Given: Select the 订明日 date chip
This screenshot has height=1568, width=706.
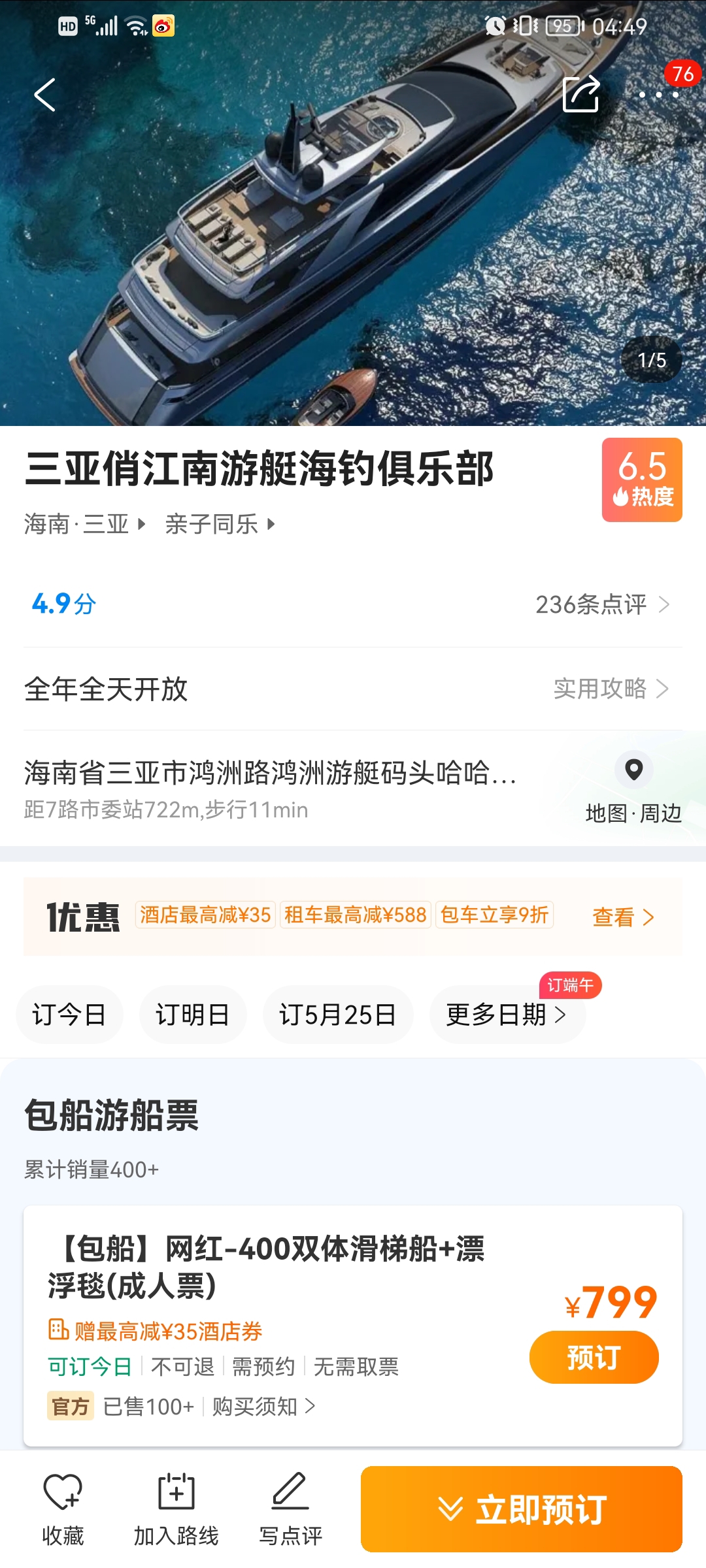Looking at the screenshot, I should click(193, 1015).
